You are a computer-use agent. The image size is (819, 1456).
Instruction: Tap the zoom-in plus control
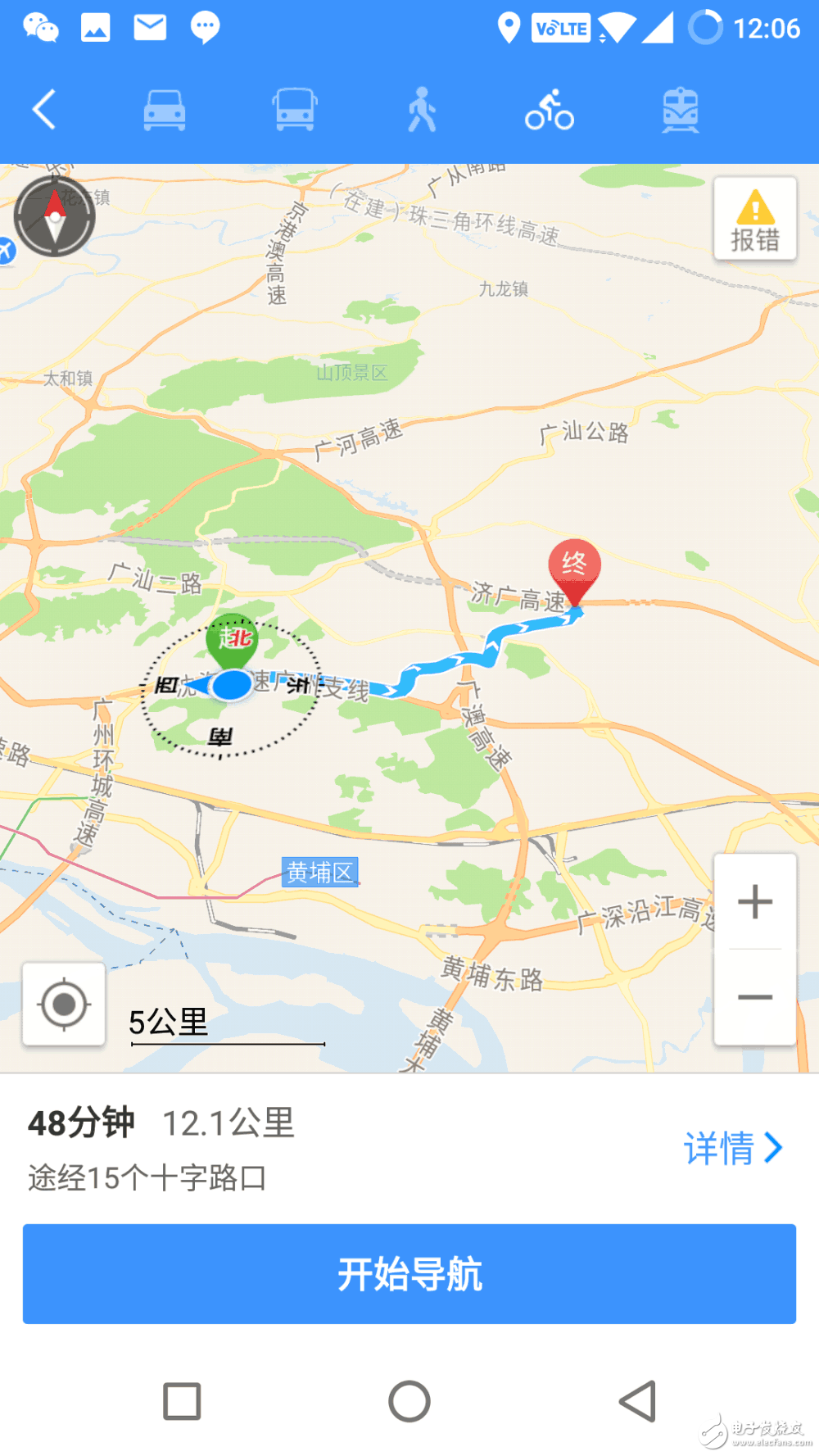tap(753, 901)
